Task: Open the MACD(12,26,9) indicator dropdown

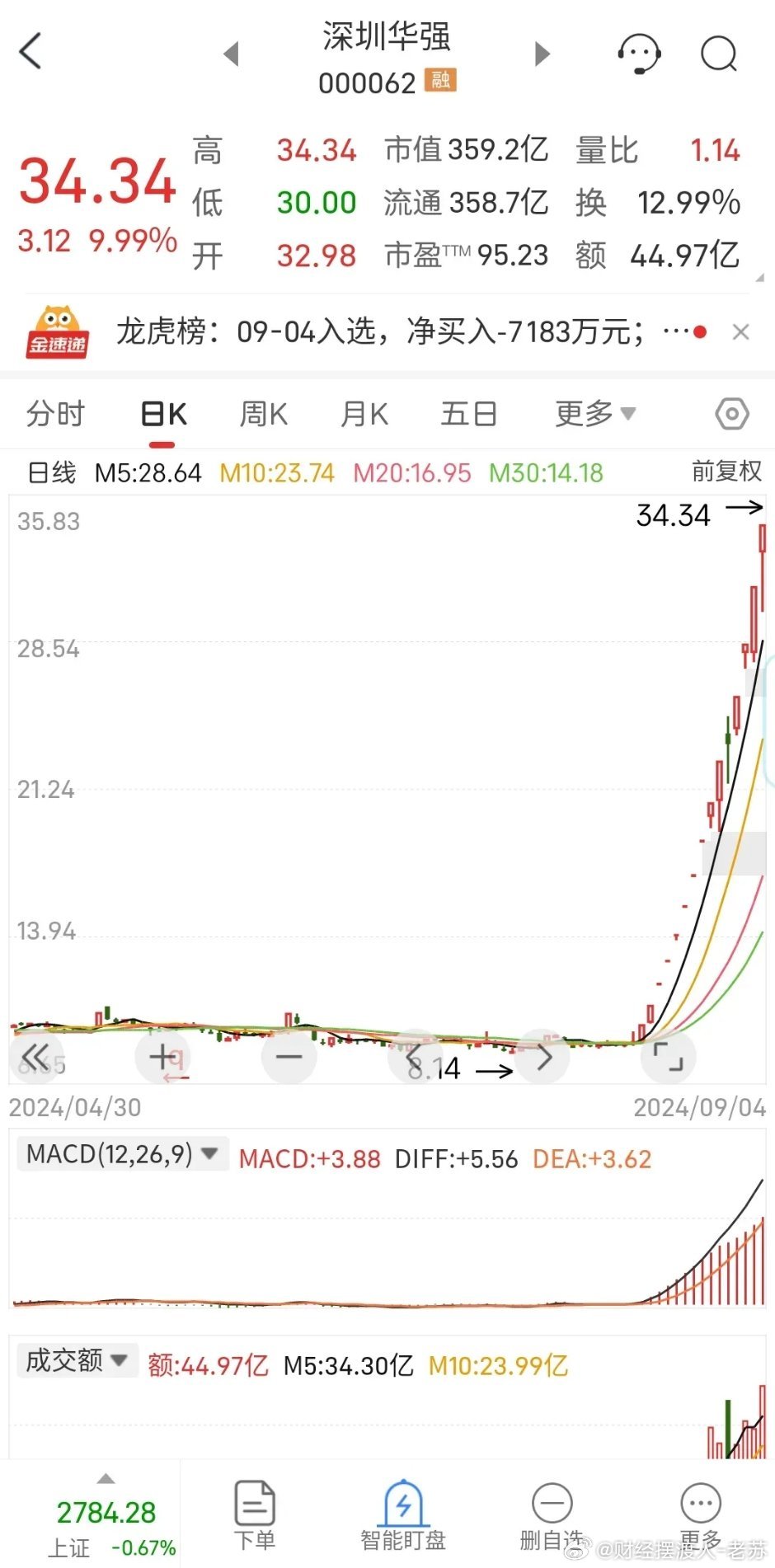Action: pyautogui.click(x=122, y=1153)
